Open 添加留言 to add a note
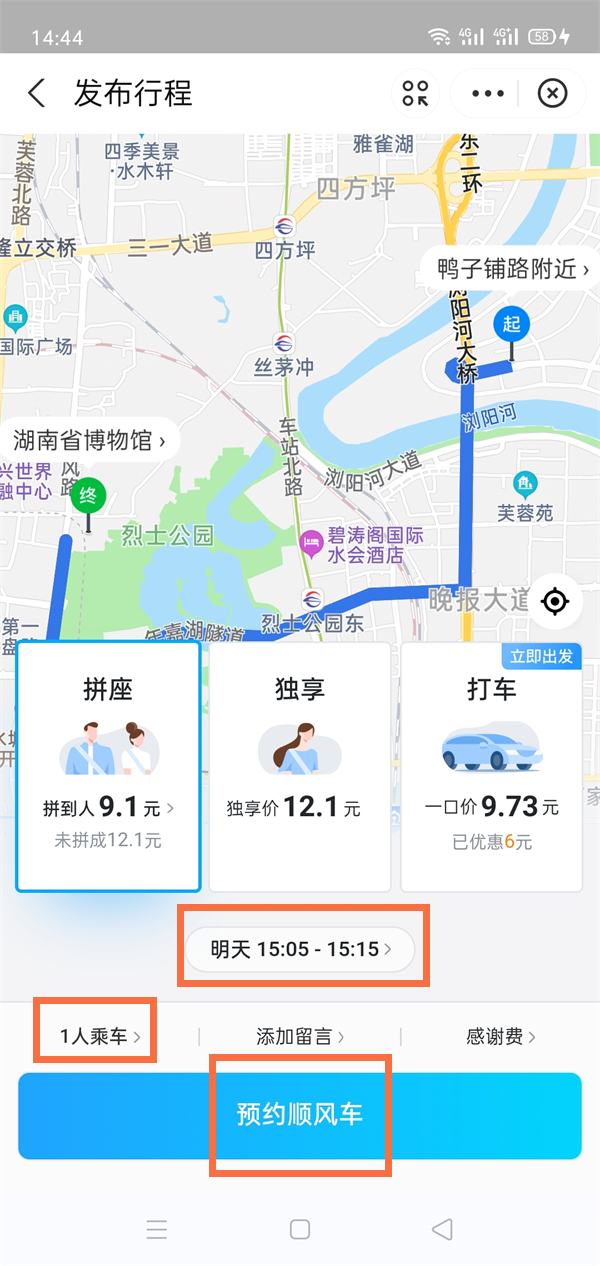The width and height of the screenshot is (600, 1266). pyautogui.click(x=300, y=1037)
